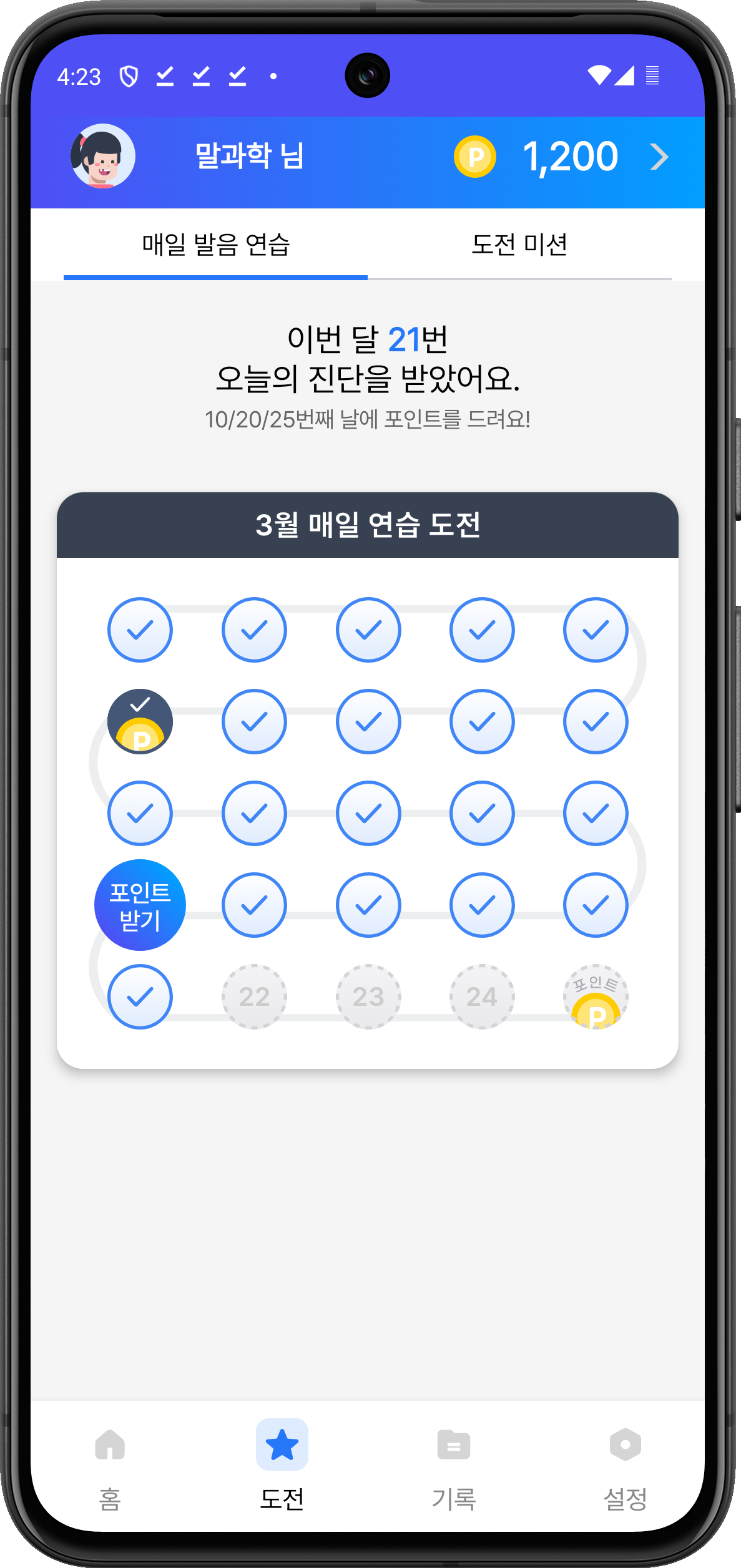Tap the day 22 circle
Image resolution: width=741 pixels, height=1568 pixels.
click(x=254, y=996)
